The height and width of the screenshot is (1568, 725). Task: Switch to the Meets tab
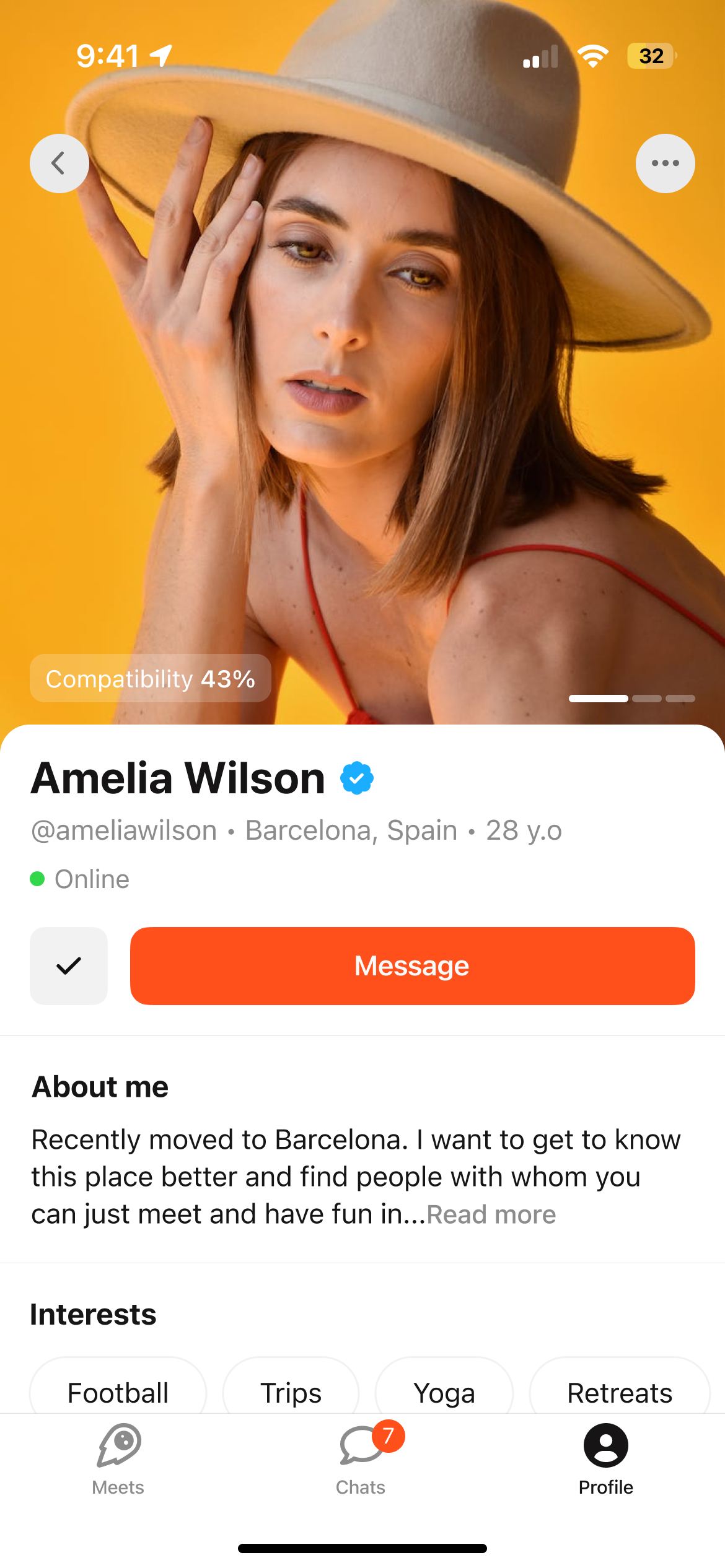[x=118, y=1458]
